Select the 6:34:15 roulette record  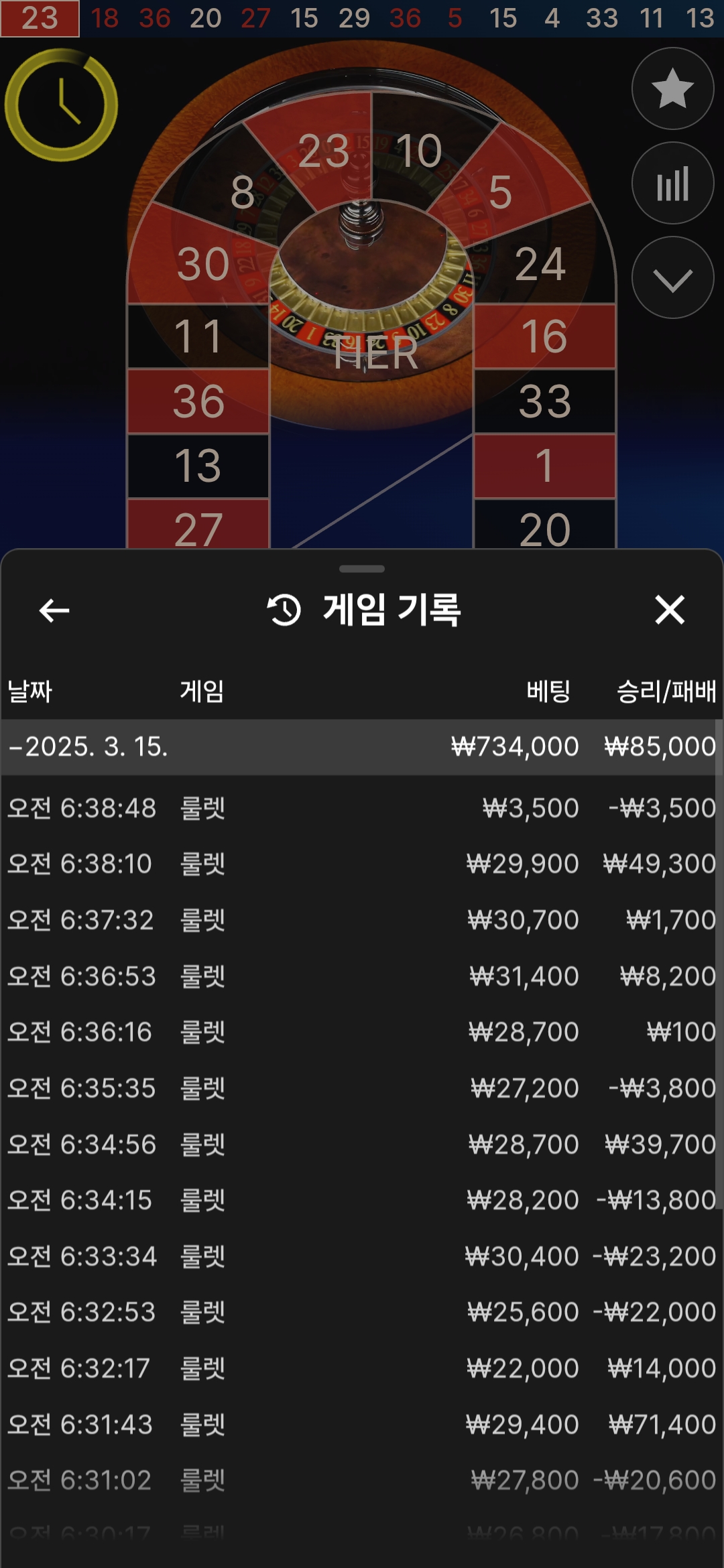click(x=362, y=1200)
